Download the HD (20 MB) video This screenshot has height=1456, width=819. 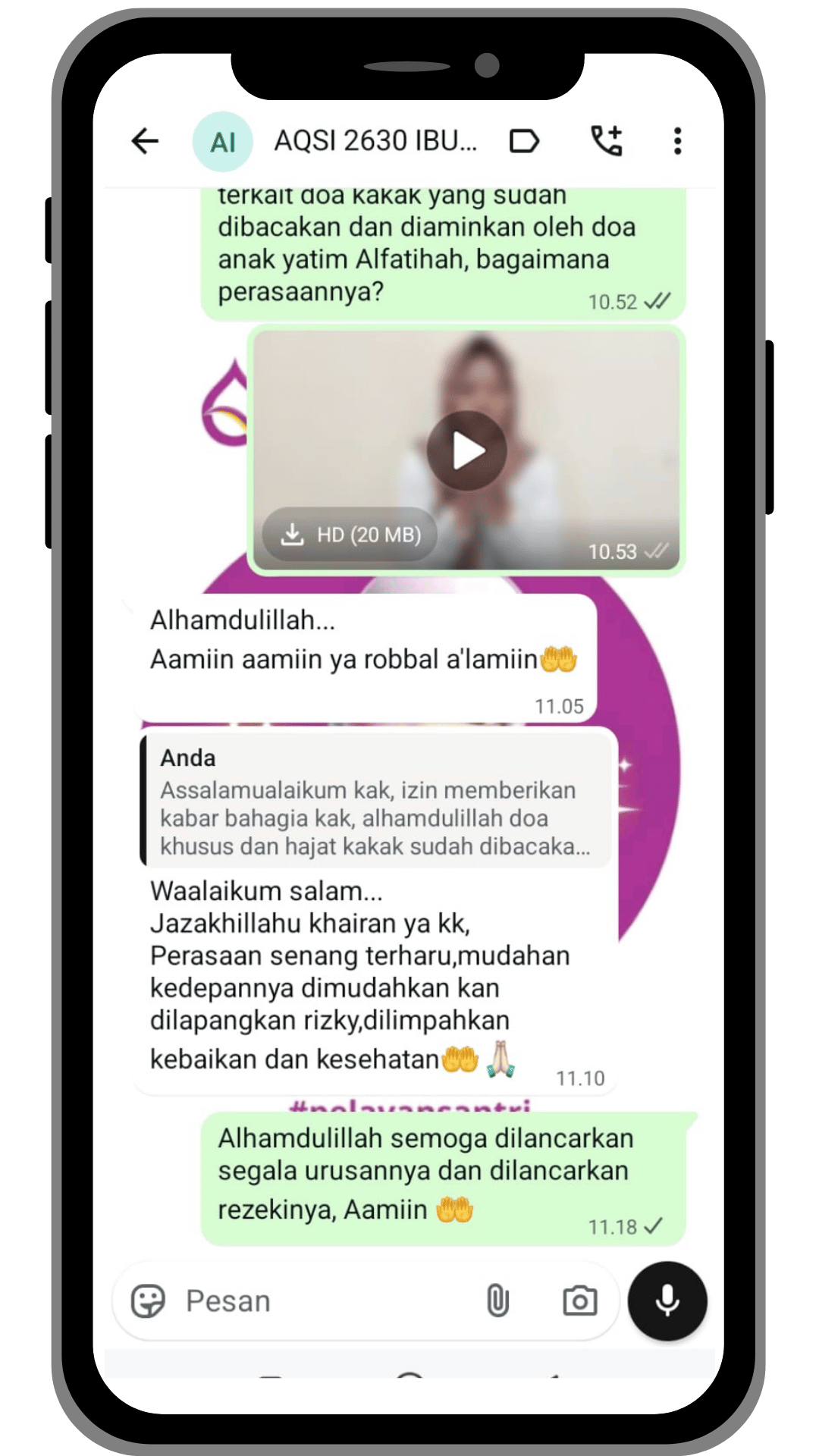[x=350, y=535]
